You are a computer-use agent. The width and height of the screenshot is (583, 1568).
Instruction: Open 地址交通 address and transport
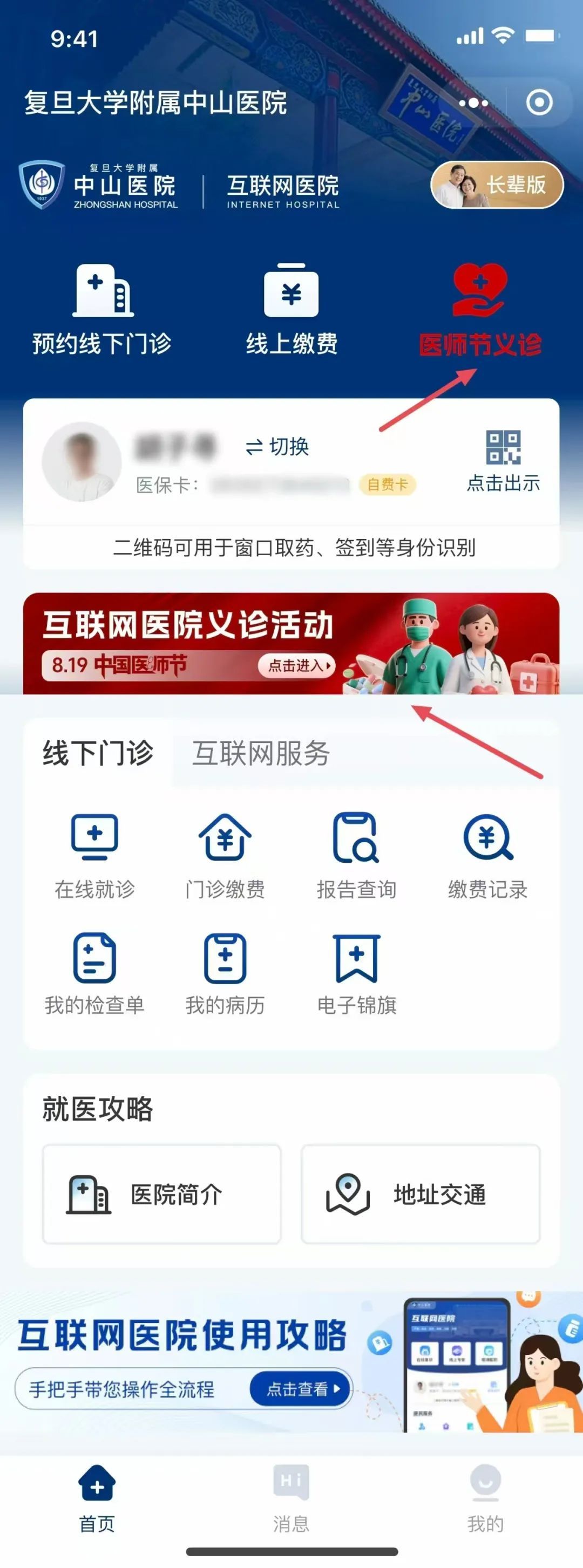pos(421,1194)
